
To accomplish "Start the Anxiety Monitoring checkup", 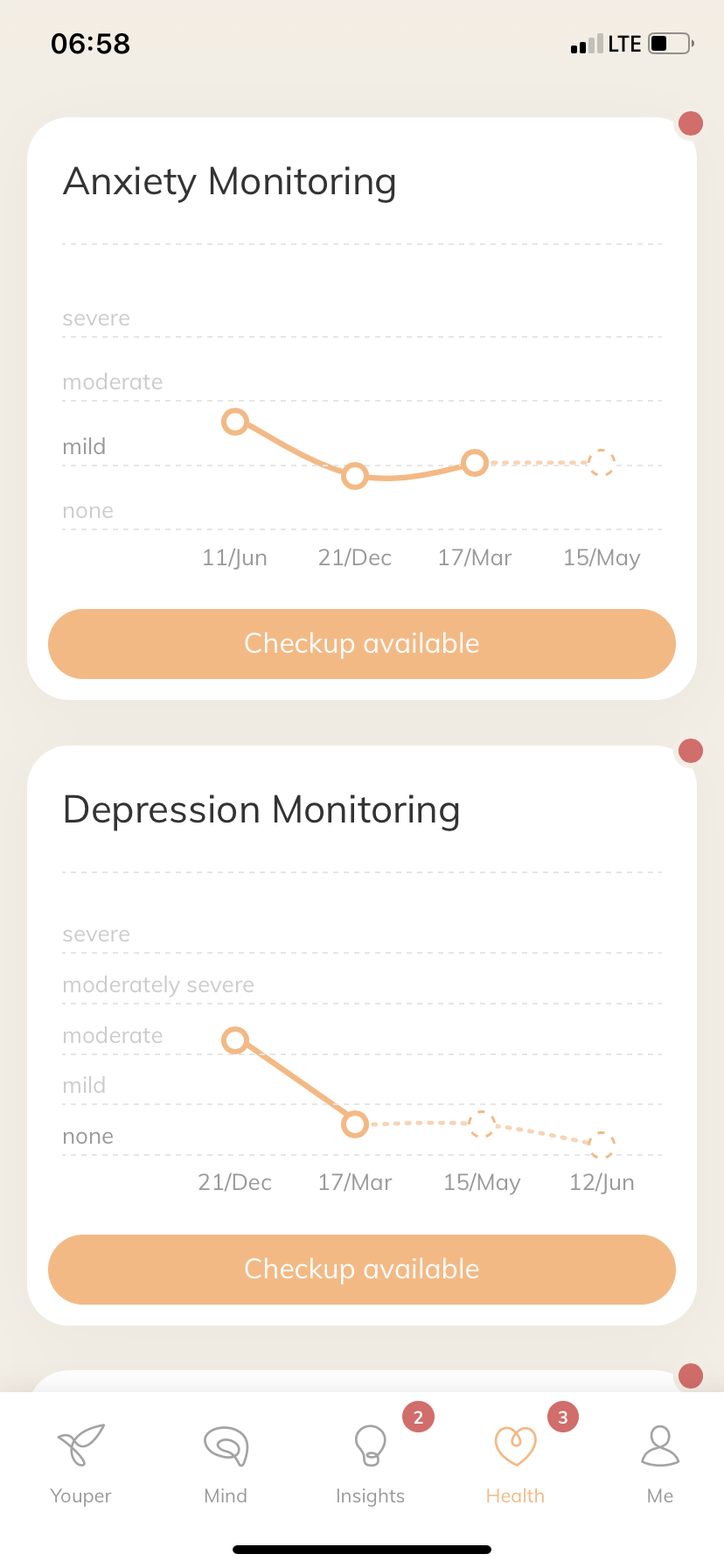I will tap(362, 644).
